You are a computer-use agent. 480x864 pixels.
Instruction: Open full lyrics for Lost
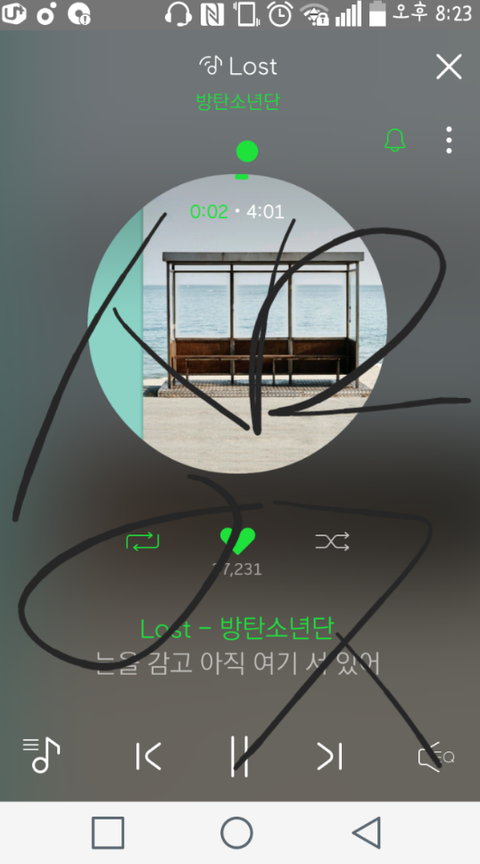point(238,663)
